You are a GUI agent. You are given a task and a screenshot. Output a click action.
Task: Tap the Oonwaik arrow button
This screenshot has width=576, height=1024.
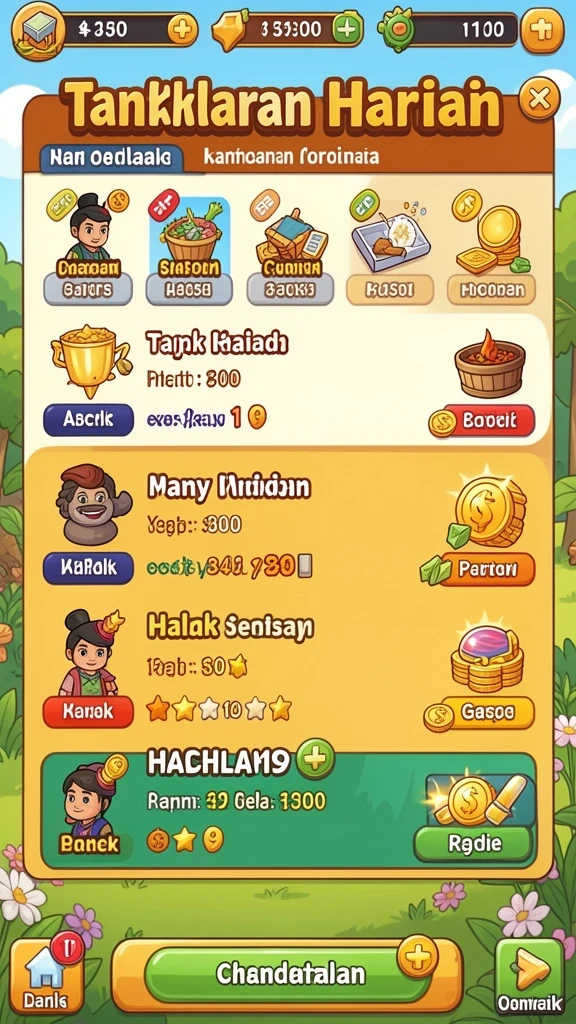(x=529, y=976)
